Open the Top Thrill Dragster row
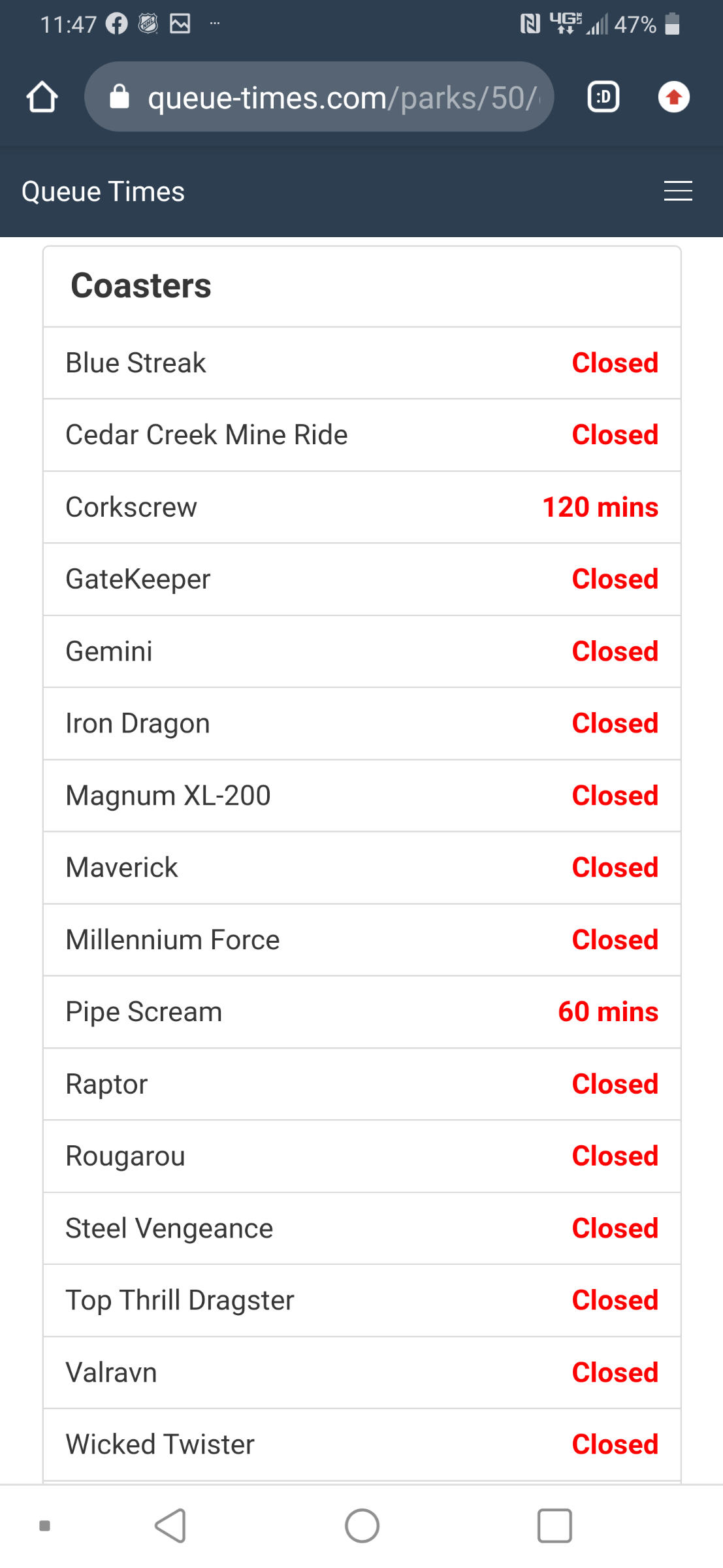723x1568 pixels. tap(362, 1301)
